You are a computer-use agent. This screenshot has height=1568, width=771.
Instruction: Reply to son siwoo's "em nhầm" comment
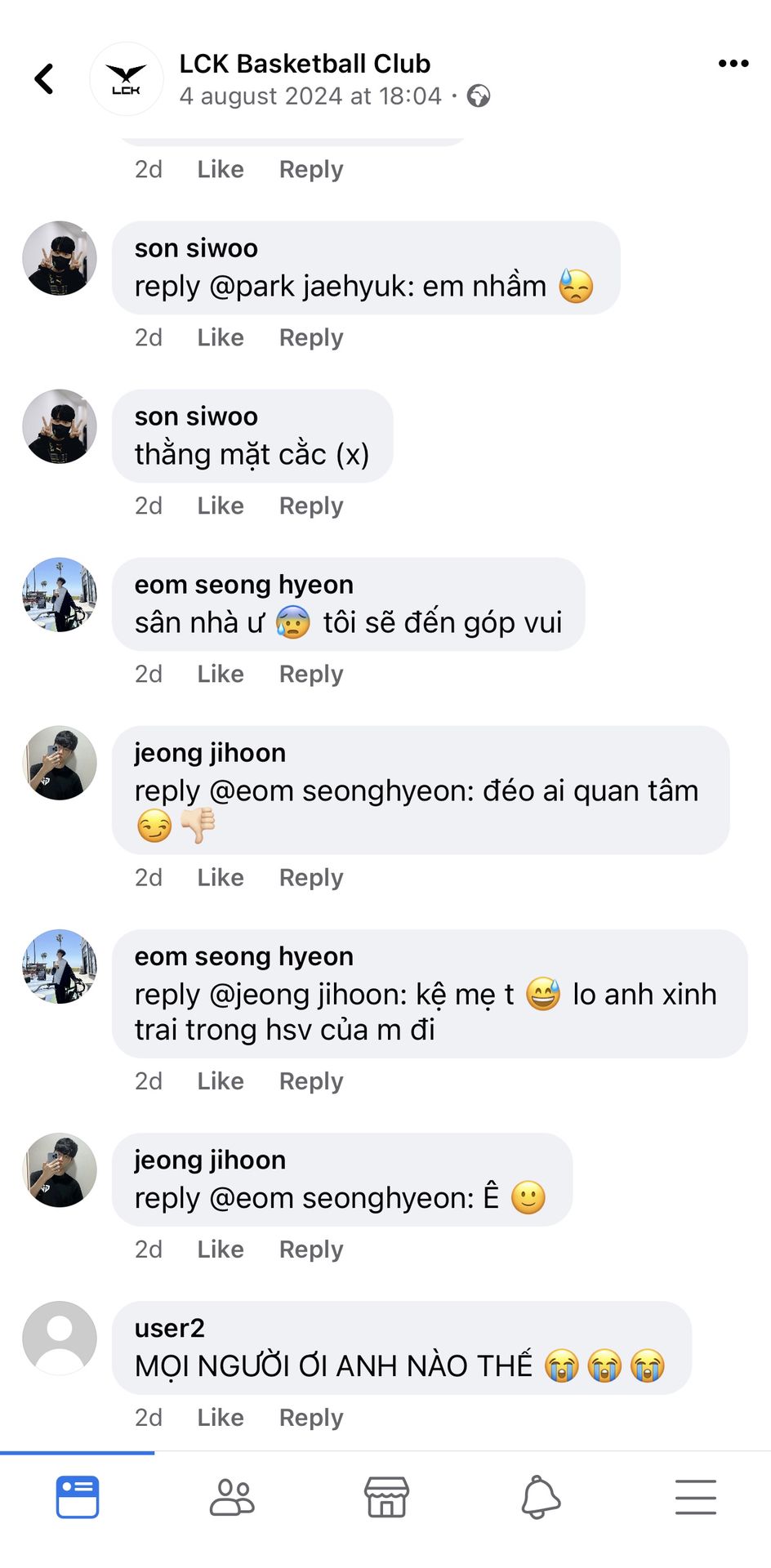click(311, 337)
